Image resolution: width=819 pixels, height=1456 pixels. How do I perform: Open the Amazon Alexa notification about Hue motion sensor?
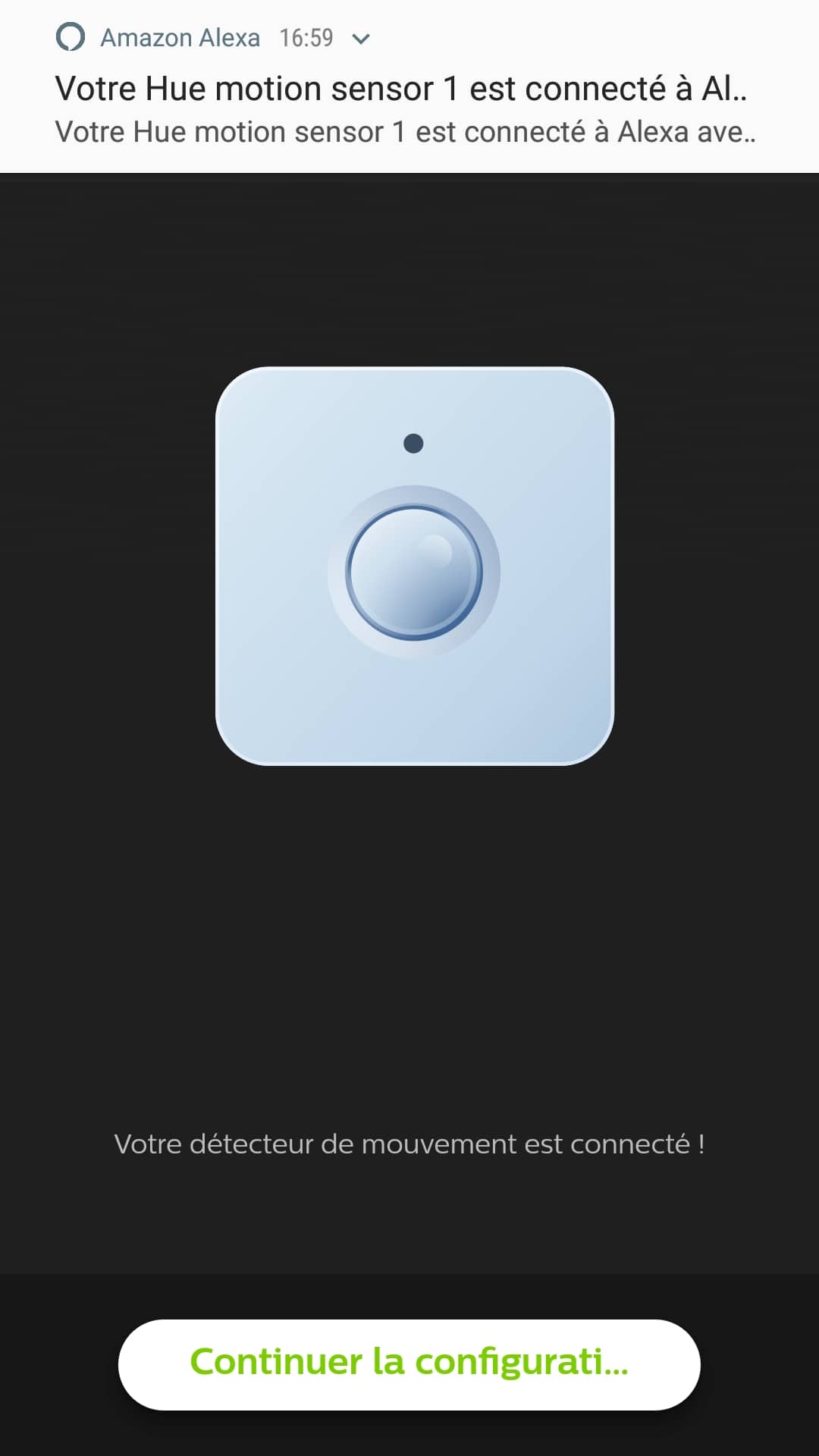[409, 86]
